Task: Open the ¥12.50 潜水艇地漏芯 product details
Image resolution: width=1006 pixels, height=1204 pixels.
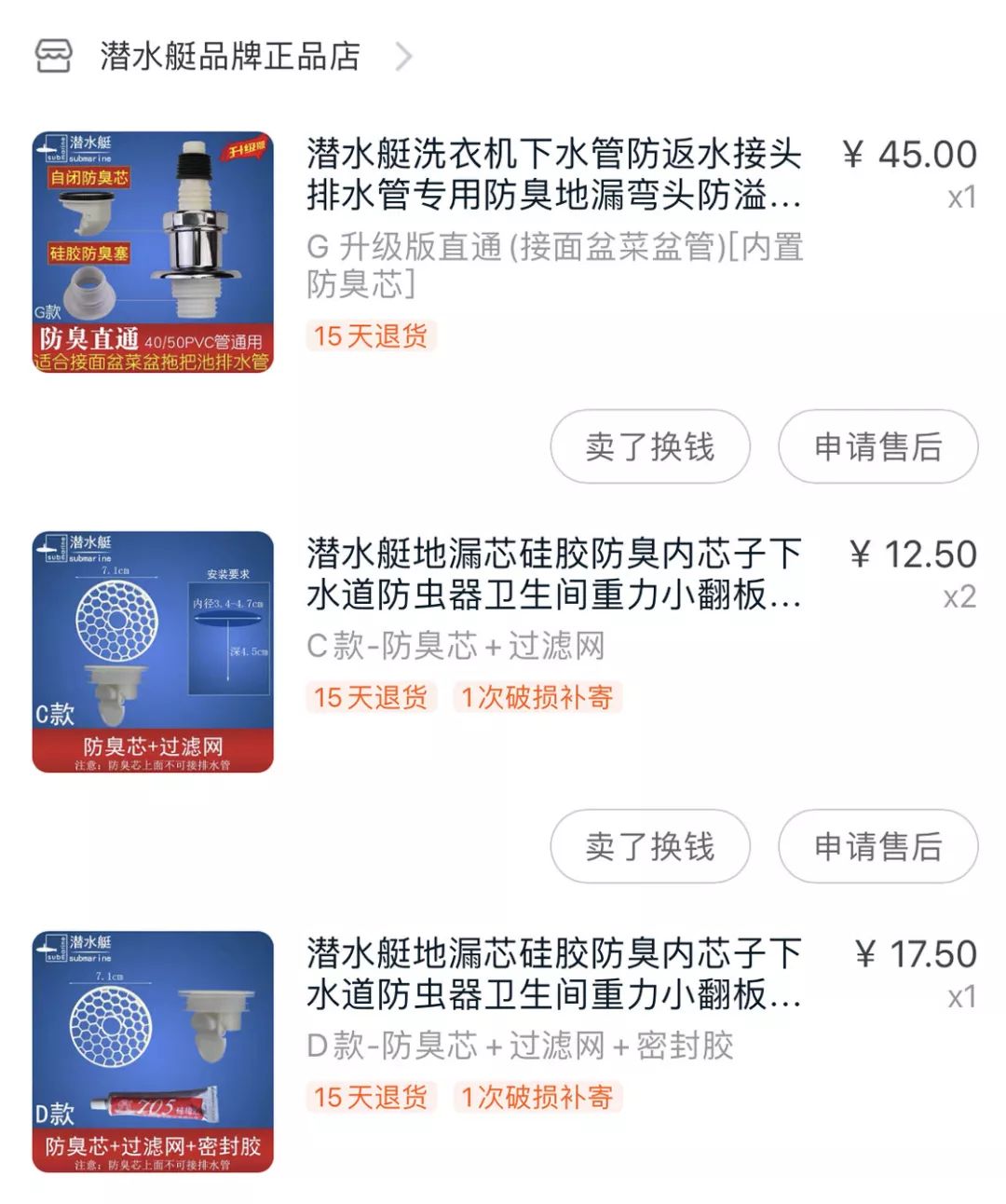Action: coord(553,574)
